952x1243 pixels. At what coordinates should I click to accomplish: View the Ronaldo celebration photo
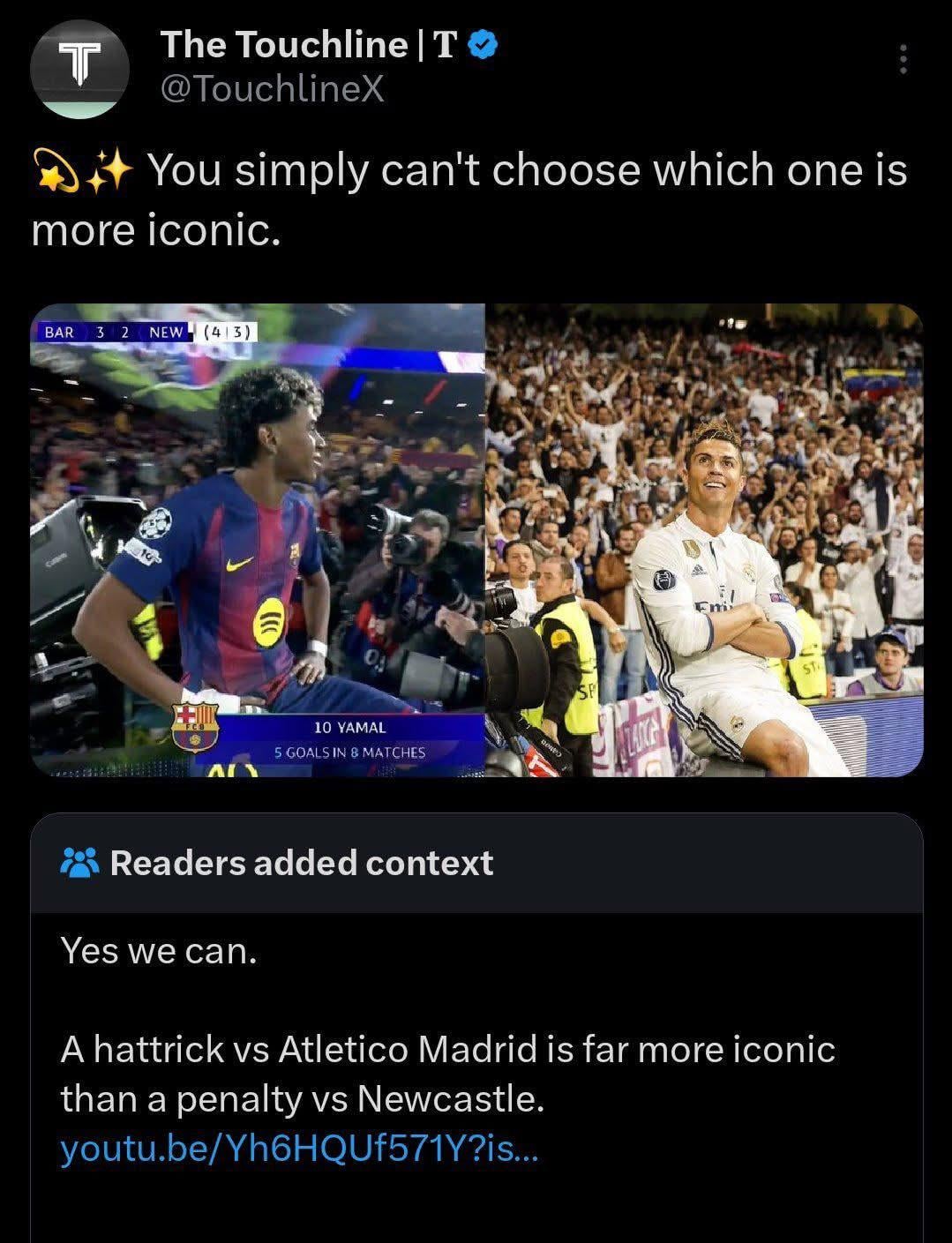pos(704,540)
